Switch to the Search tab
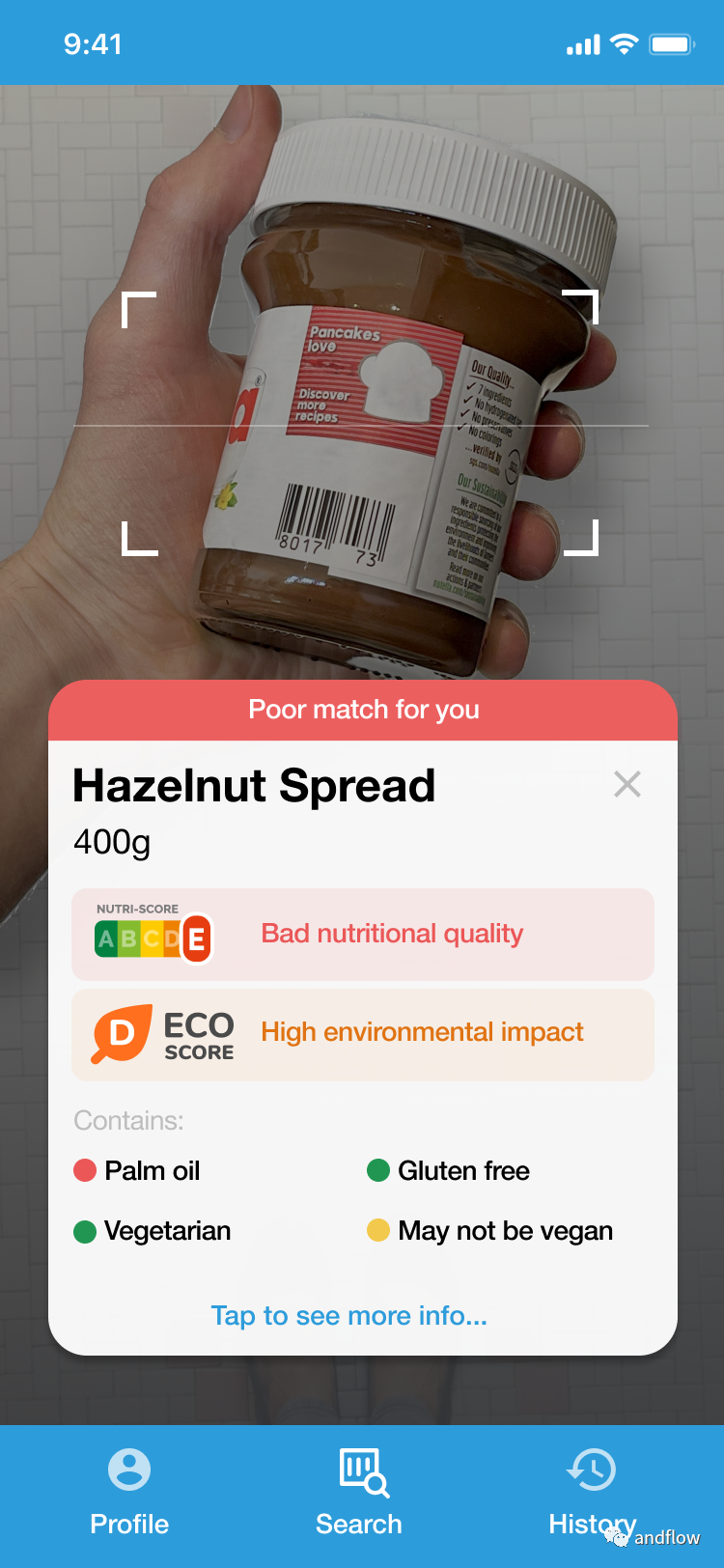 [x=359, y=1492]
